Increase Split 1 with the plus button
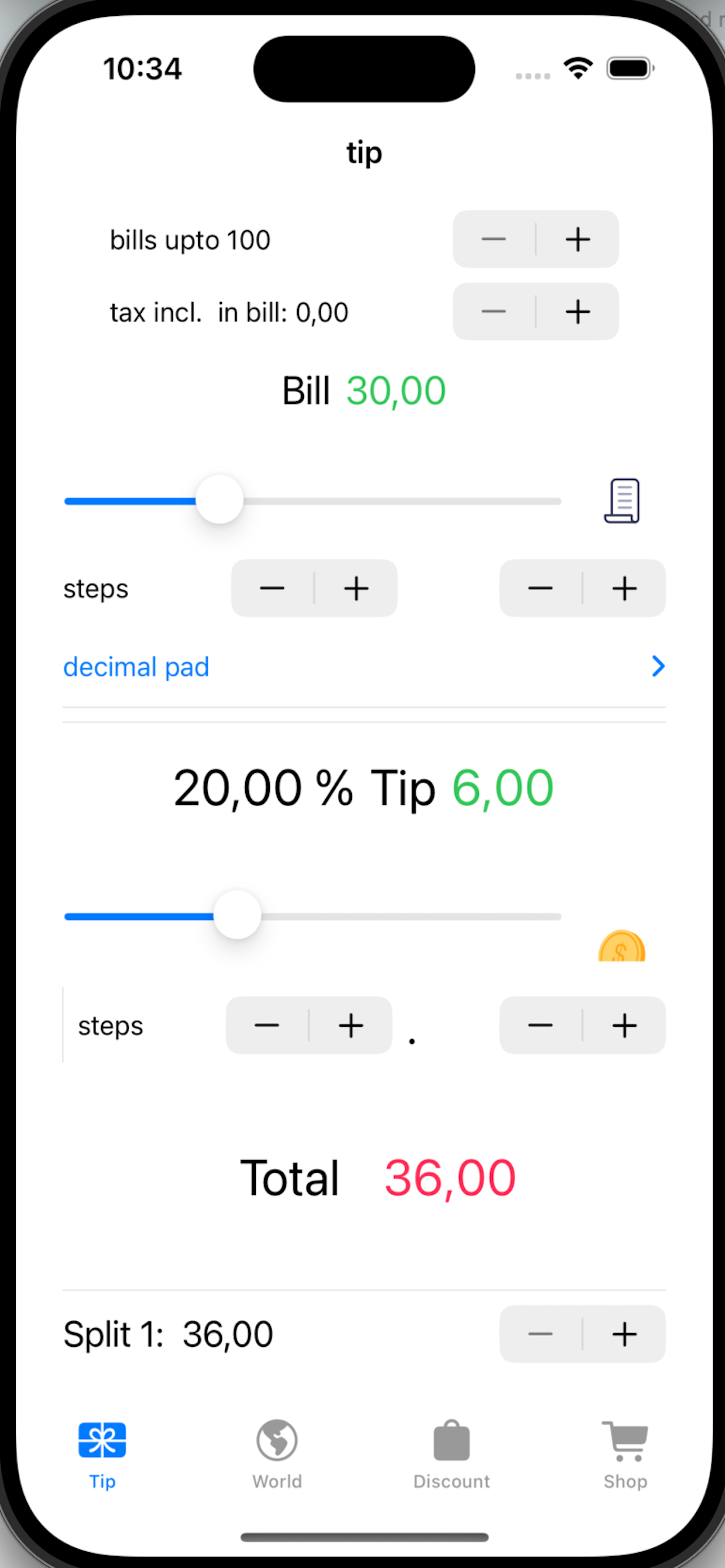 pyautogui.click(x=623, y=1334)
